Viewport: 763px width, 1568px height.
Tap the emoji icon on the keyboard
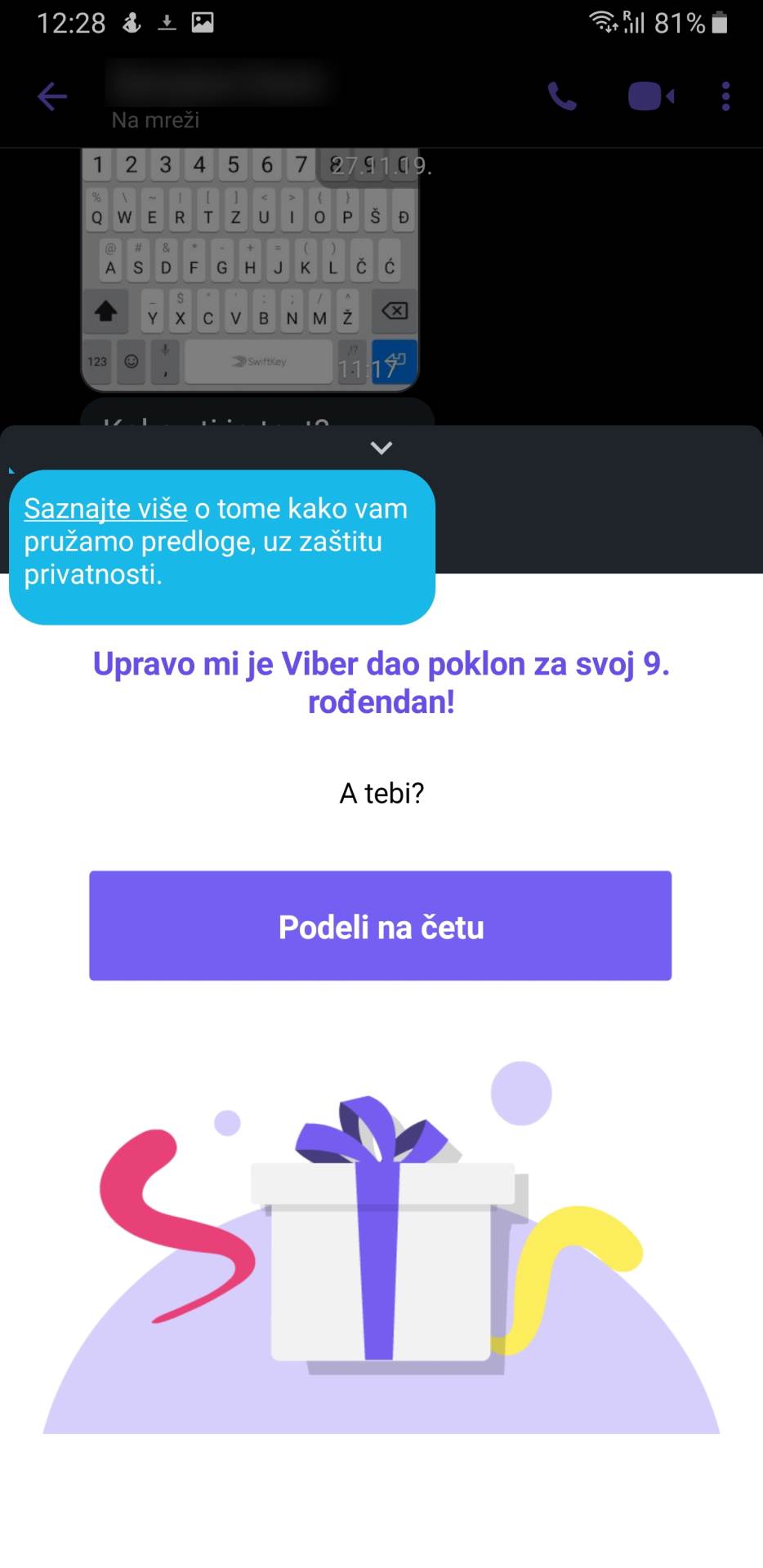pyautogui.click(x=132, y=359)
